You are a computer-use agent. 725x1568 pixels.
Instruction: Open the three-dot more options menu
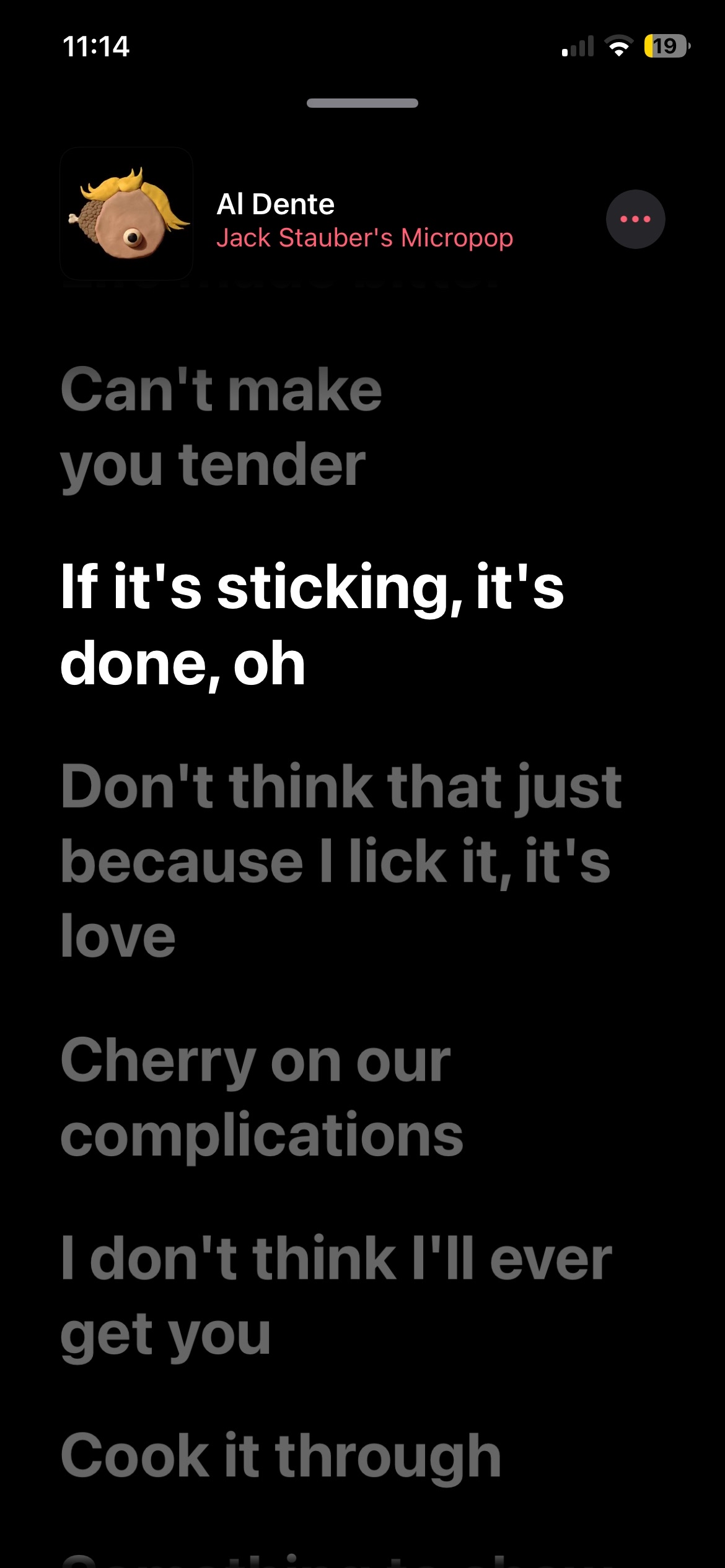pyautogui.click(x=635, y=219)
